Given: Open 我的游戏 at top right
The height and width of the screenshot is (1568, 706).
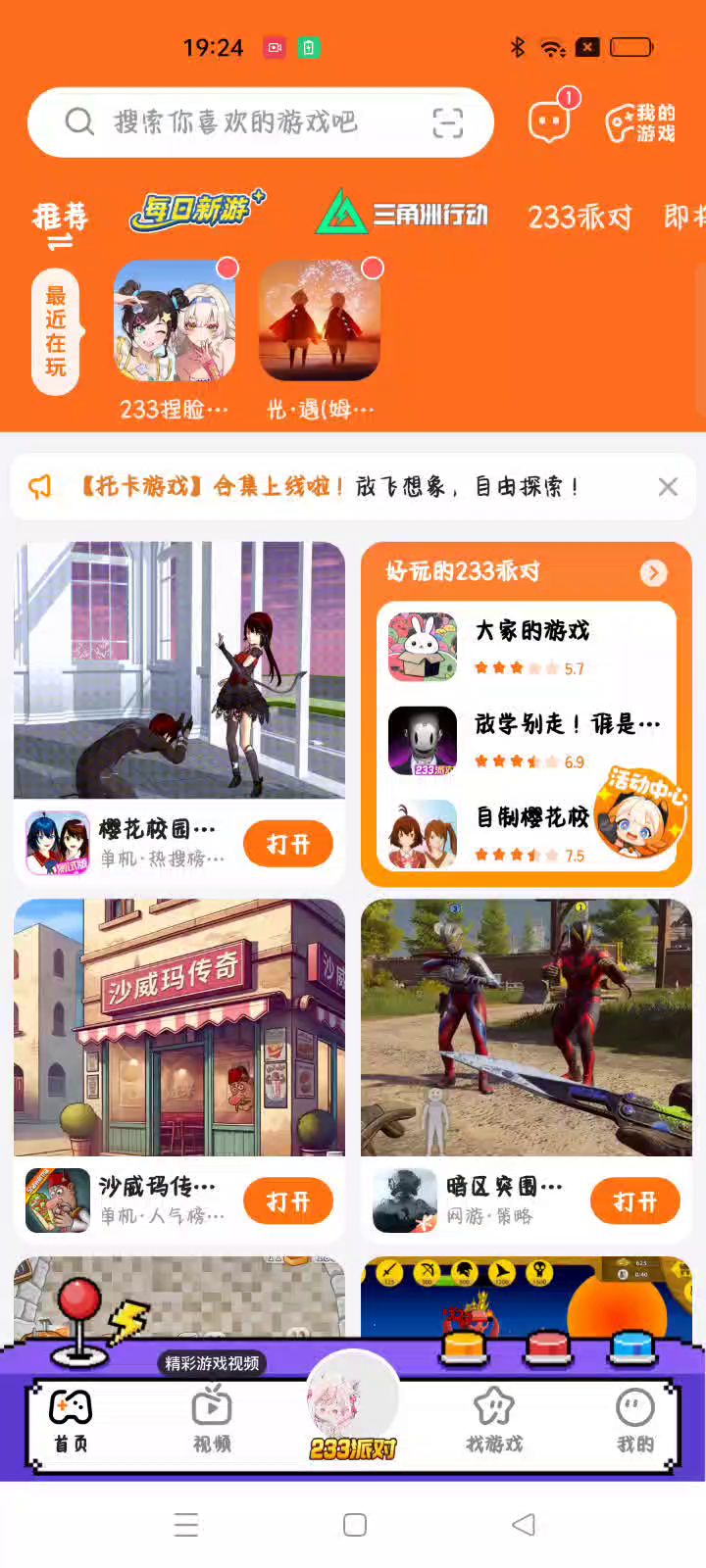Looking at the screenshot, I should (640, 122).
